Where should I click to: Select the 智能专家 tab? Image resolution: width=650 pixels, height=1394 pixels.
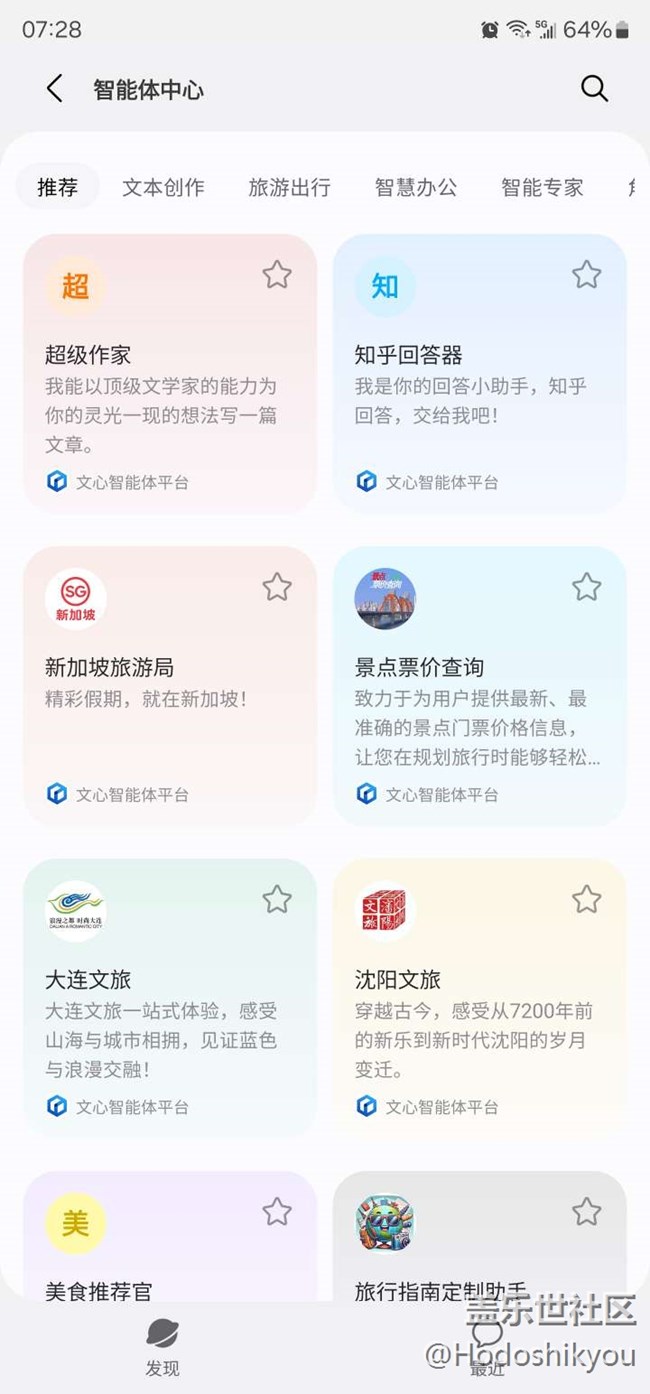point(541,187)
